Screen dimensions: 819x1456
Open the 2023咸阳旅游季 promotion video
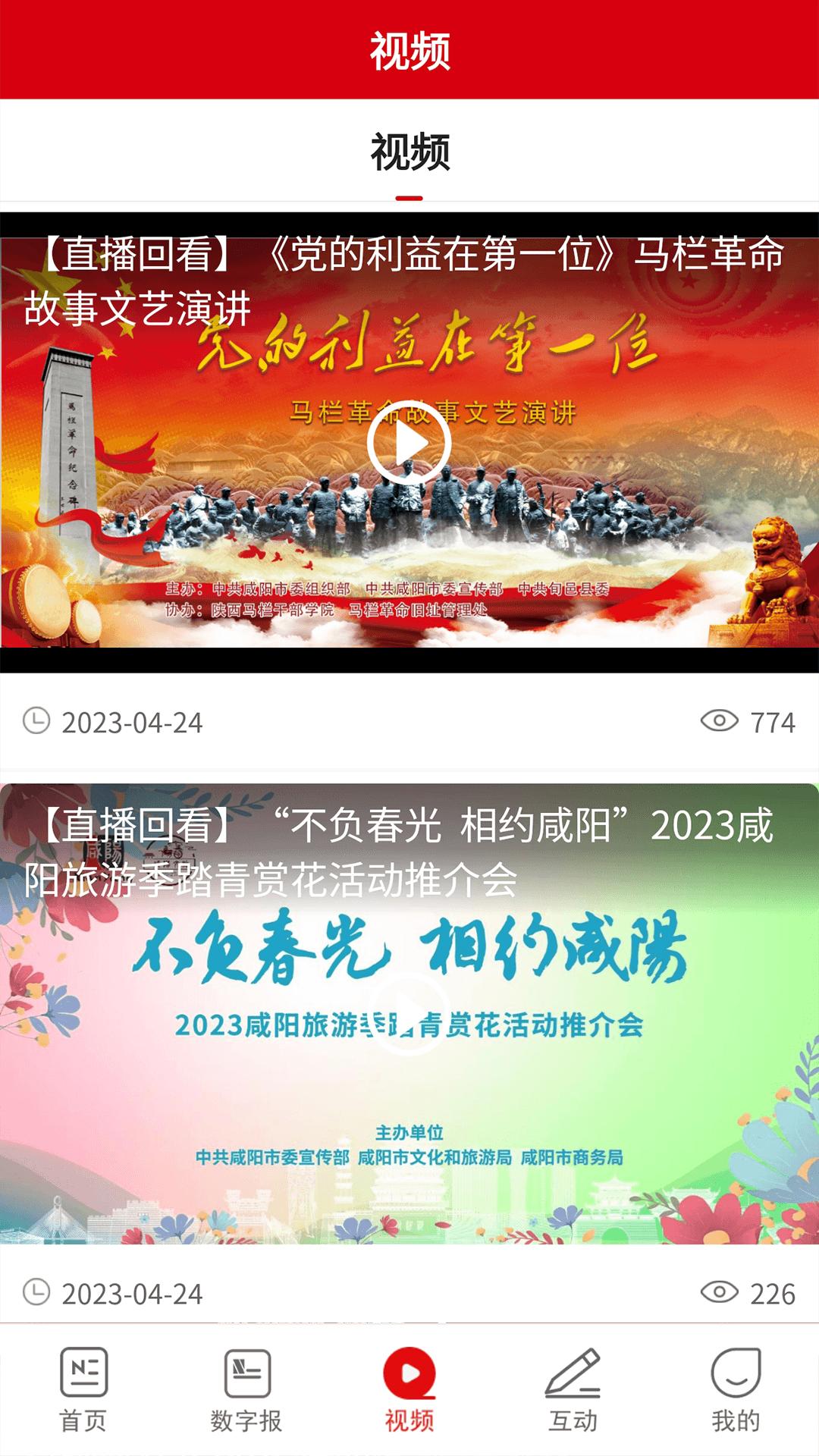[x=409, y=1016]
